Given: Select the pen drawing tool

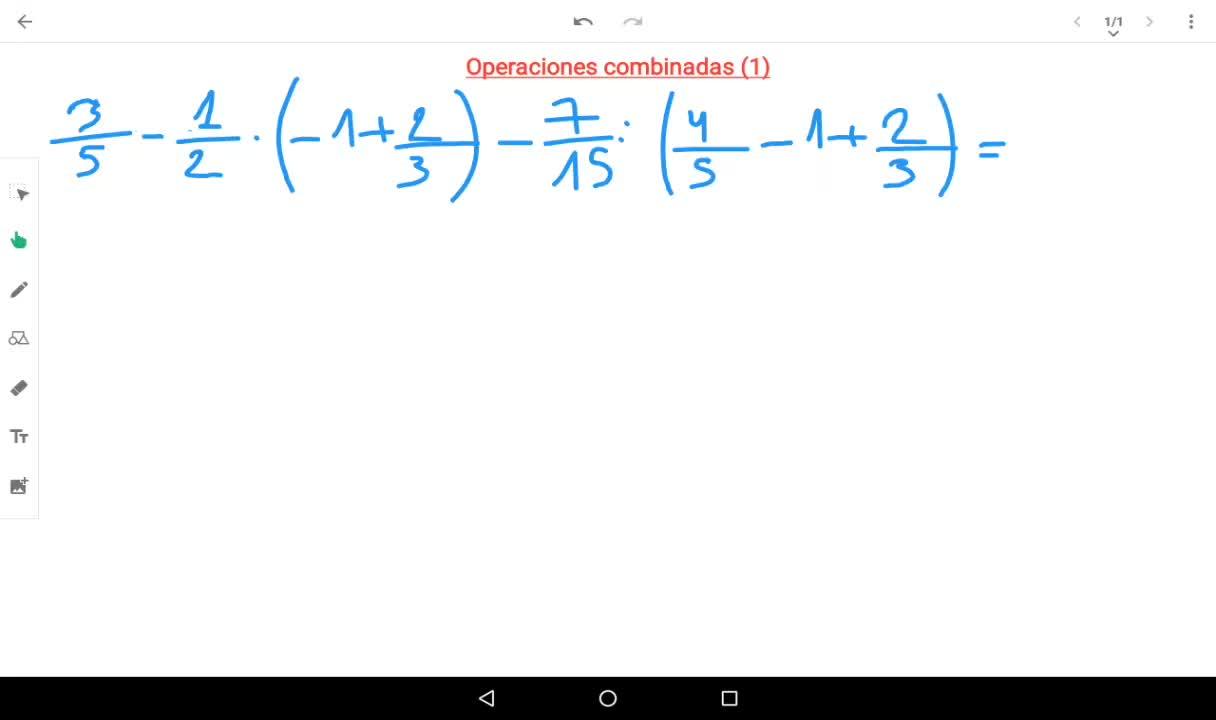Looking at the screenshot, I should (19, 290).
